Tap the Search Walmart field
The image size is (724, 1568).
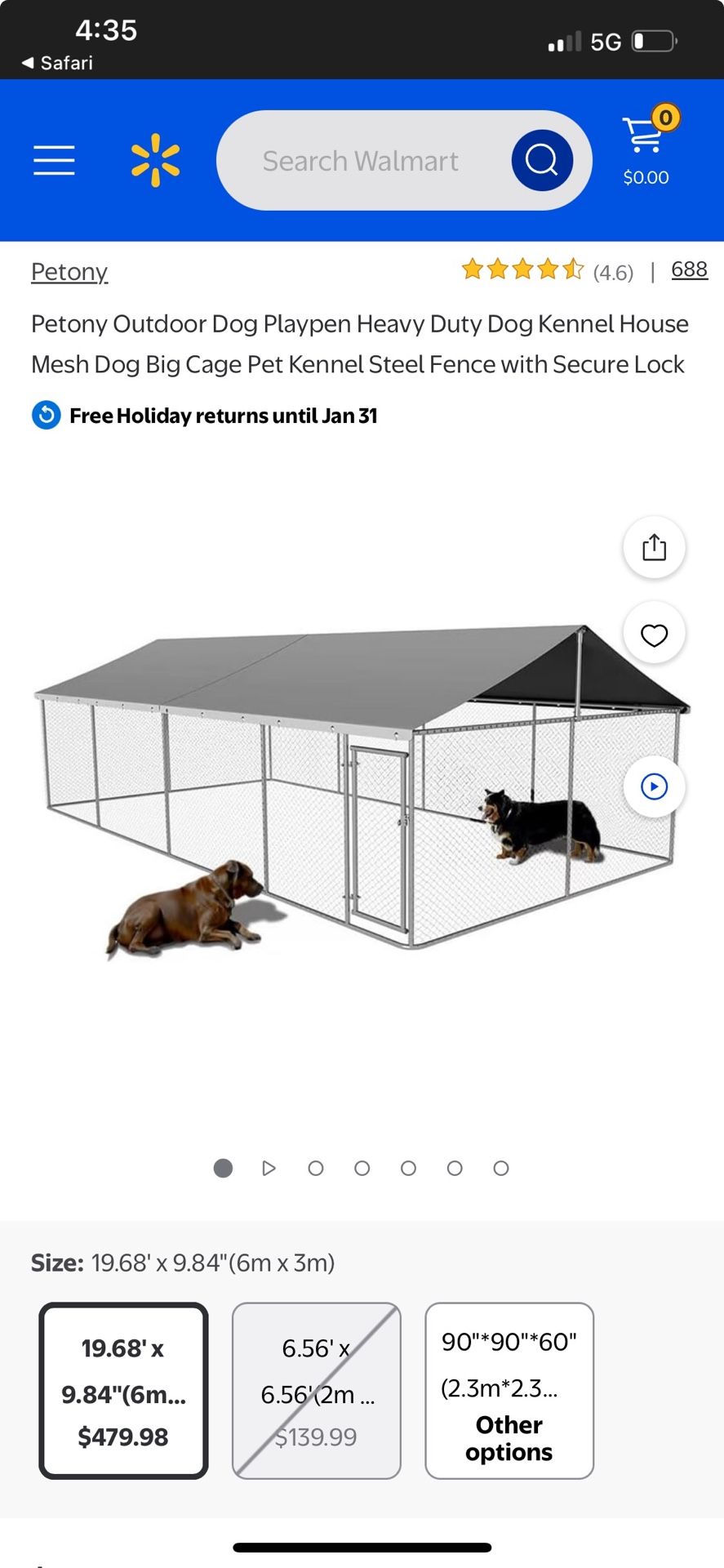(360, 161)
